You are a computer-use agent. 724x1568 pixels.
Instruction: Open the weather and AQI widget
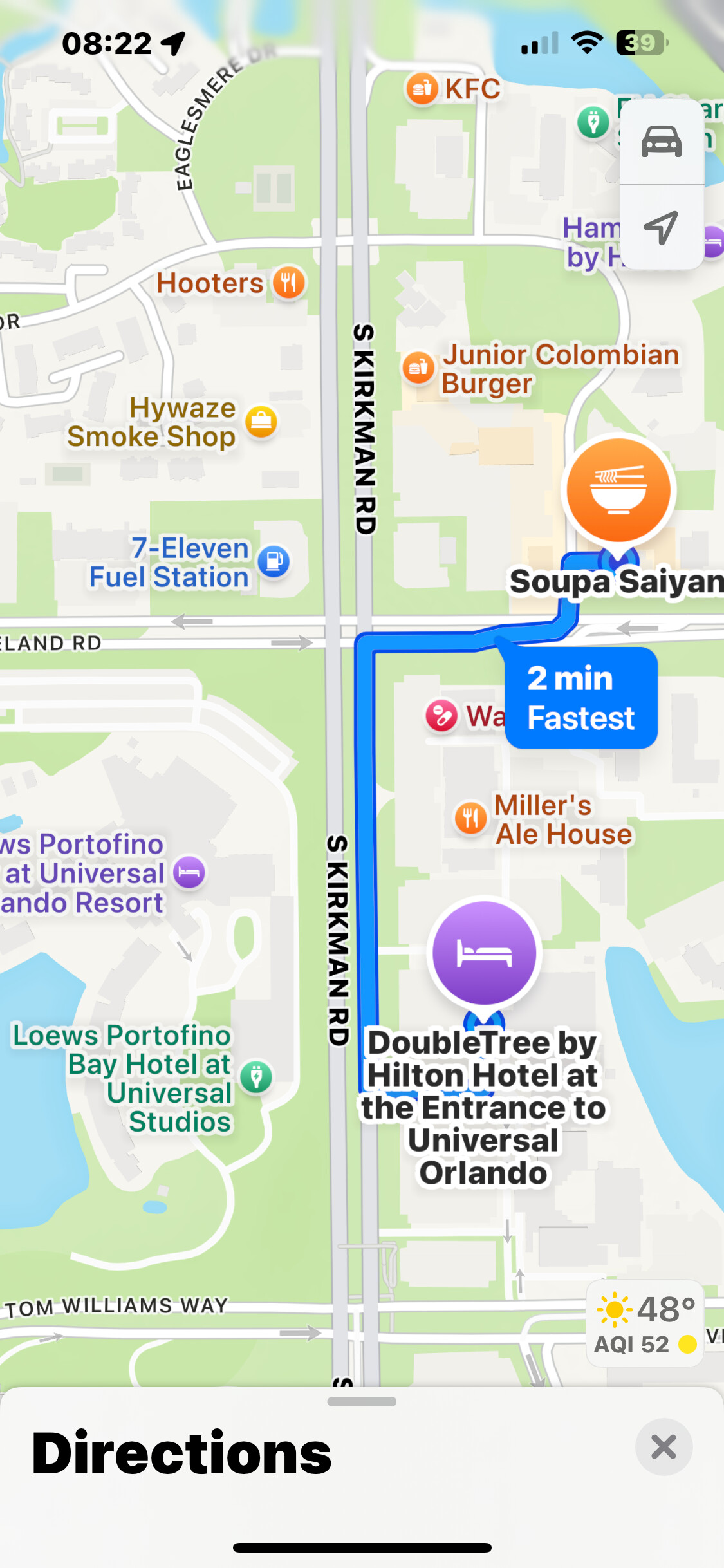645,1323
